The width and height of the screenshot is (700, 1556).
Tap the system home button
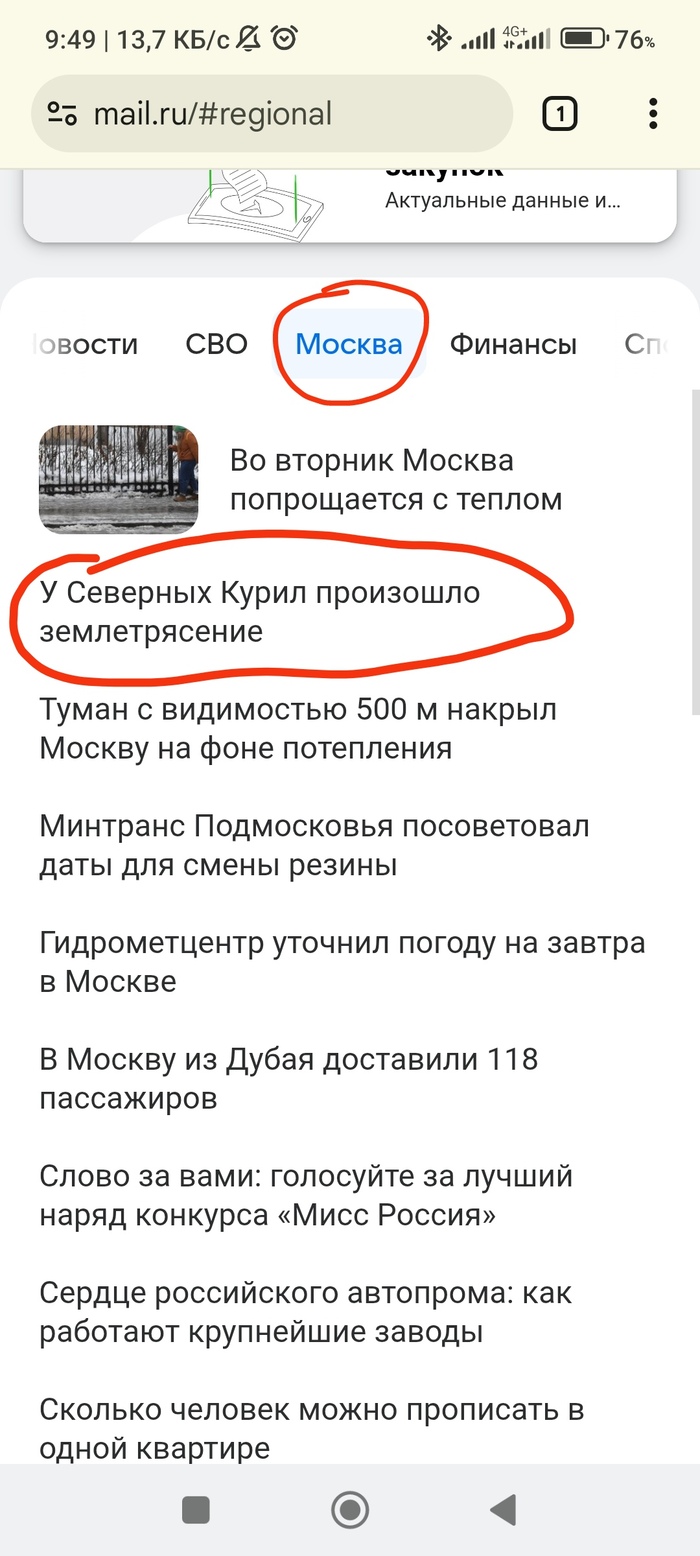(350, 1509)
